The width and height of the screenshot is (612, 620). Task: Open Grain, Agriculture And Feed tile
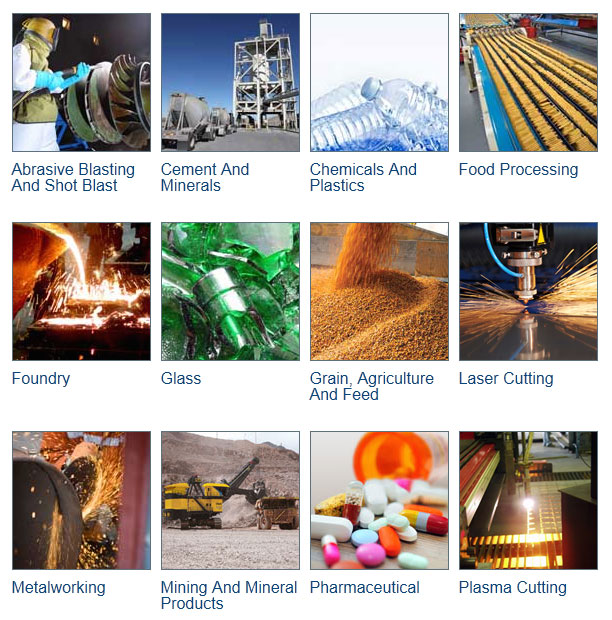[379, 291]
